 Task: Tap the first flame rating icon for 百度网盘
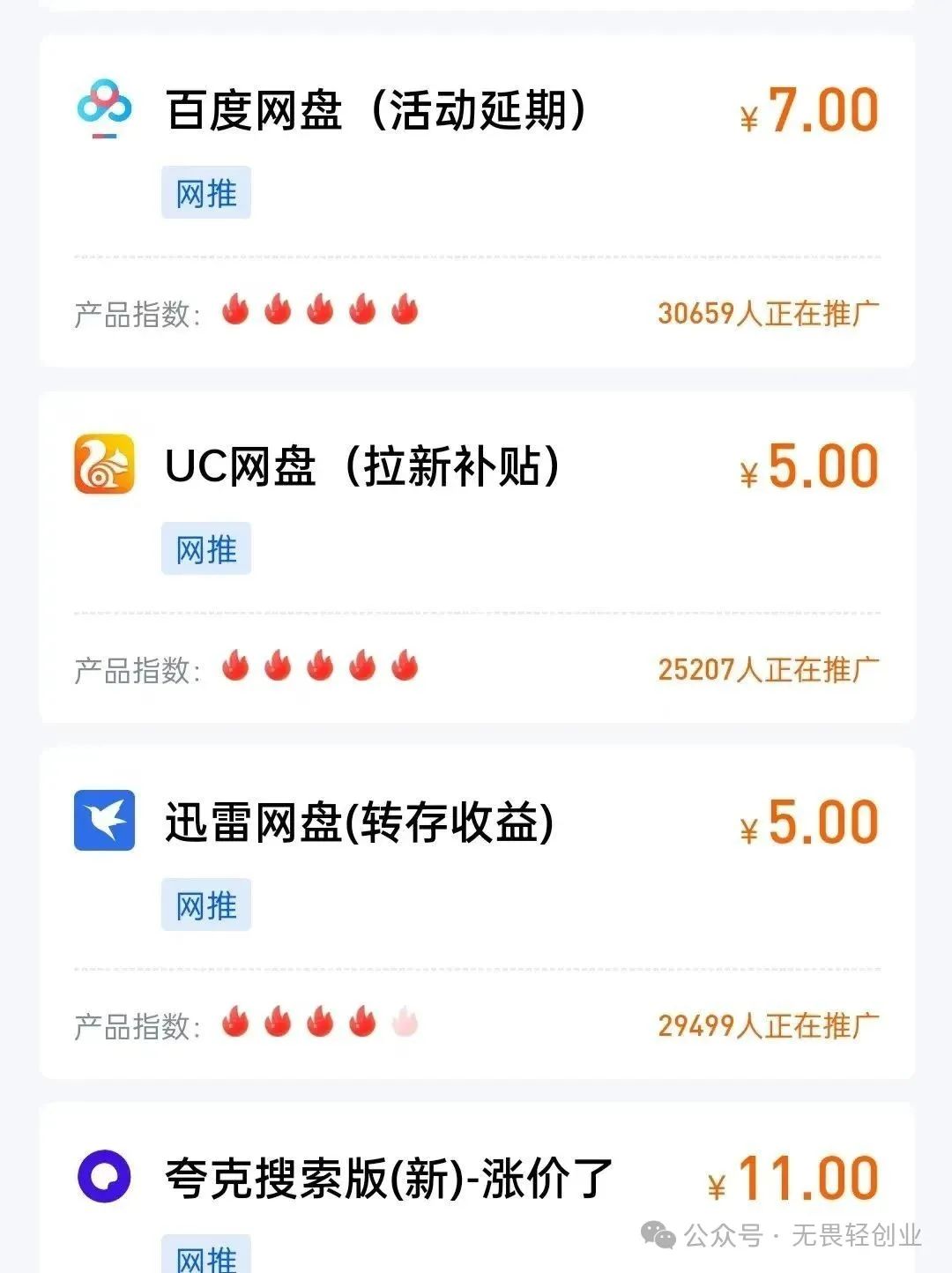pyautogui.click(x=236, y=309)
